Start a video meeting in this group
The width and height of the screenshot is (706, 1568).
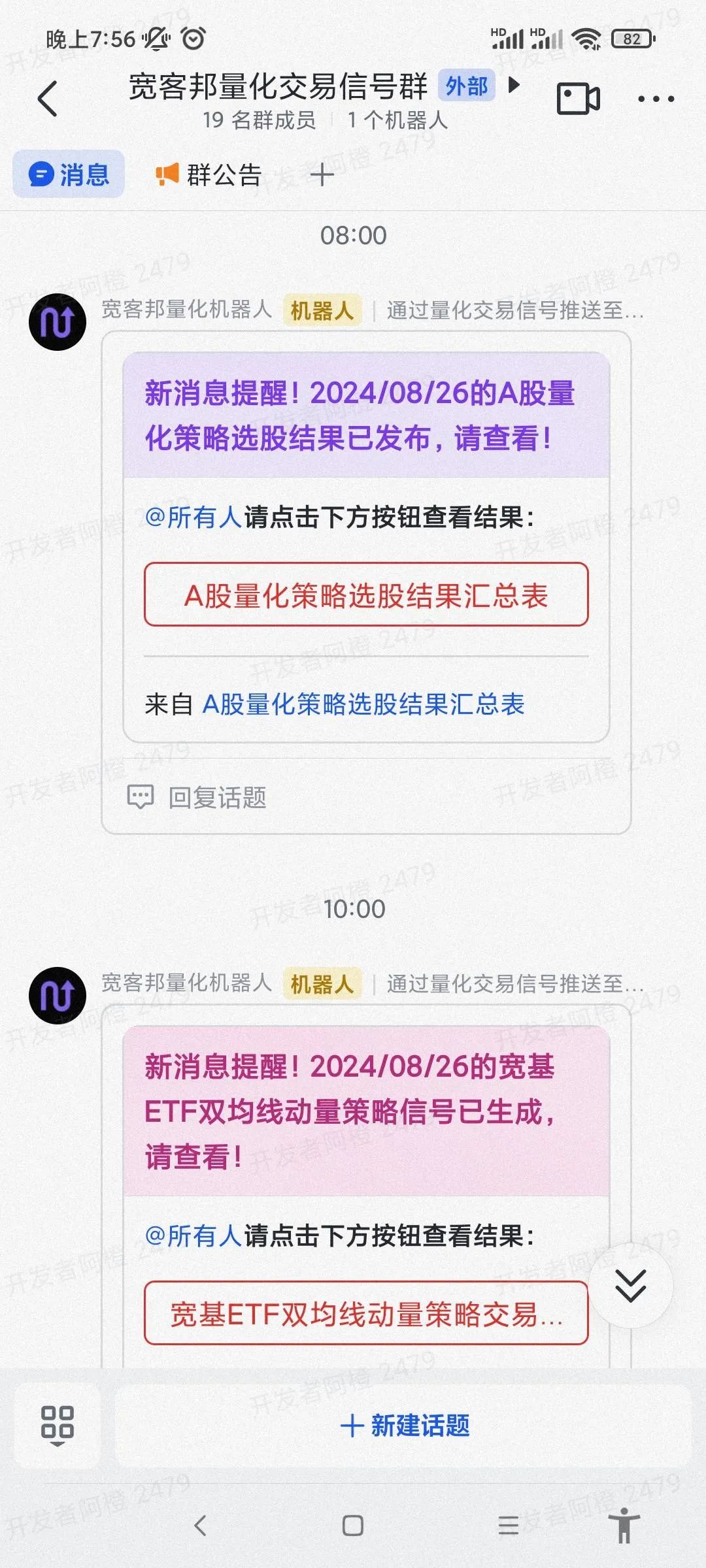578,99
